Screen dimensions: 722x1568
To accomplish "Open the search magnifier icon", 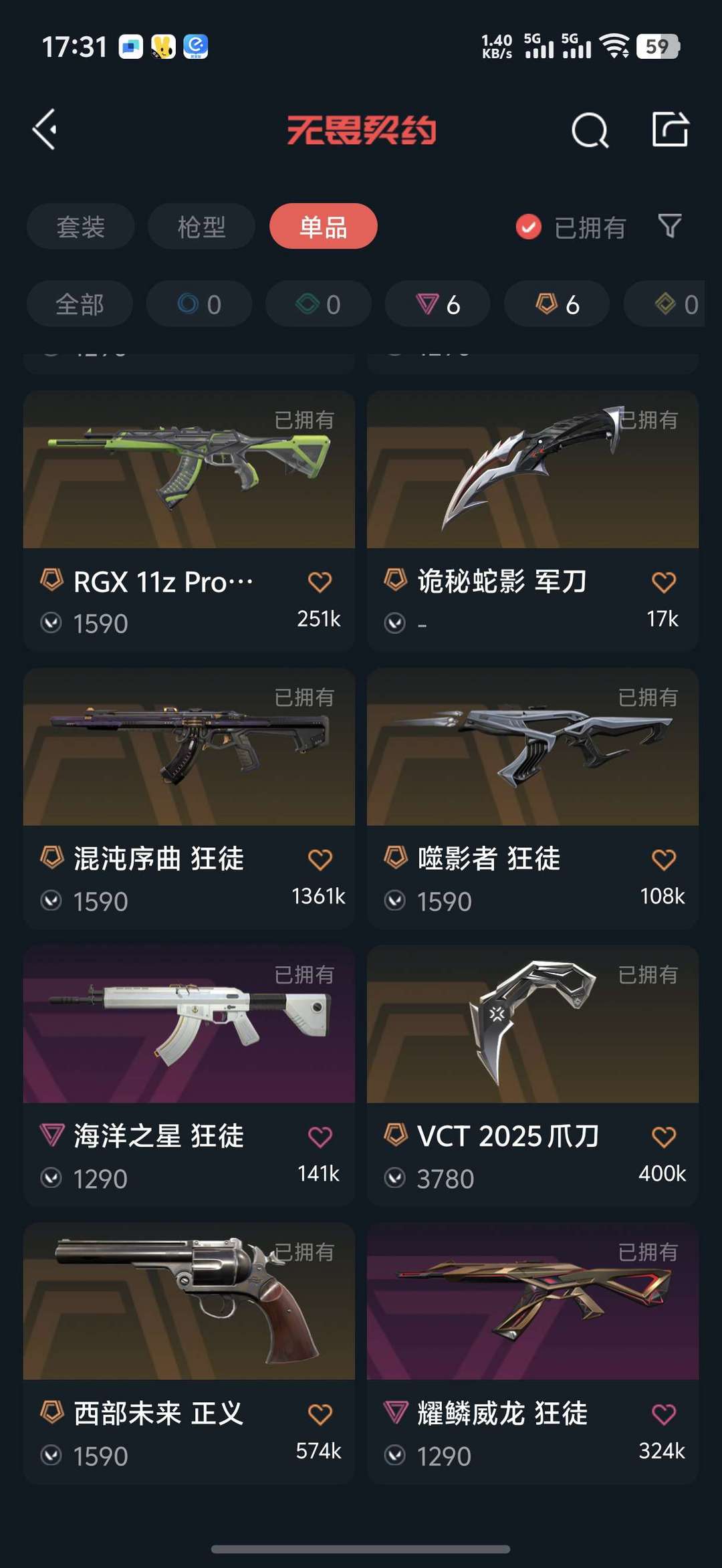I will [590, 130].
